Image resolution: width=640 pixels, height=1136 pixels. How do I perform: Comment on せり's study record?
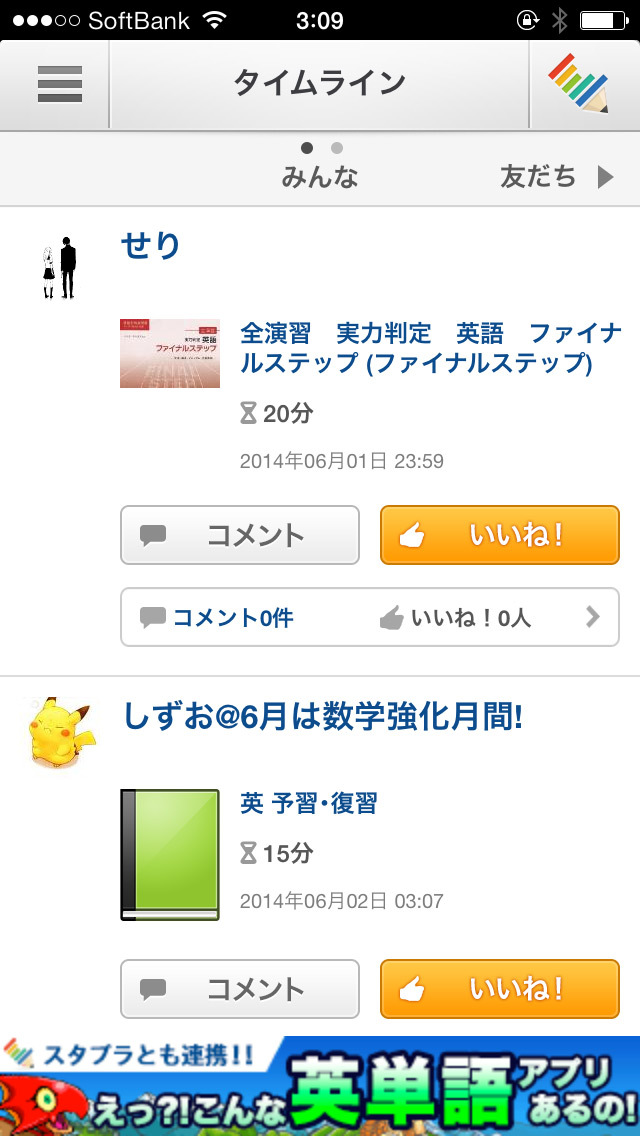click(x=240, y=535)
